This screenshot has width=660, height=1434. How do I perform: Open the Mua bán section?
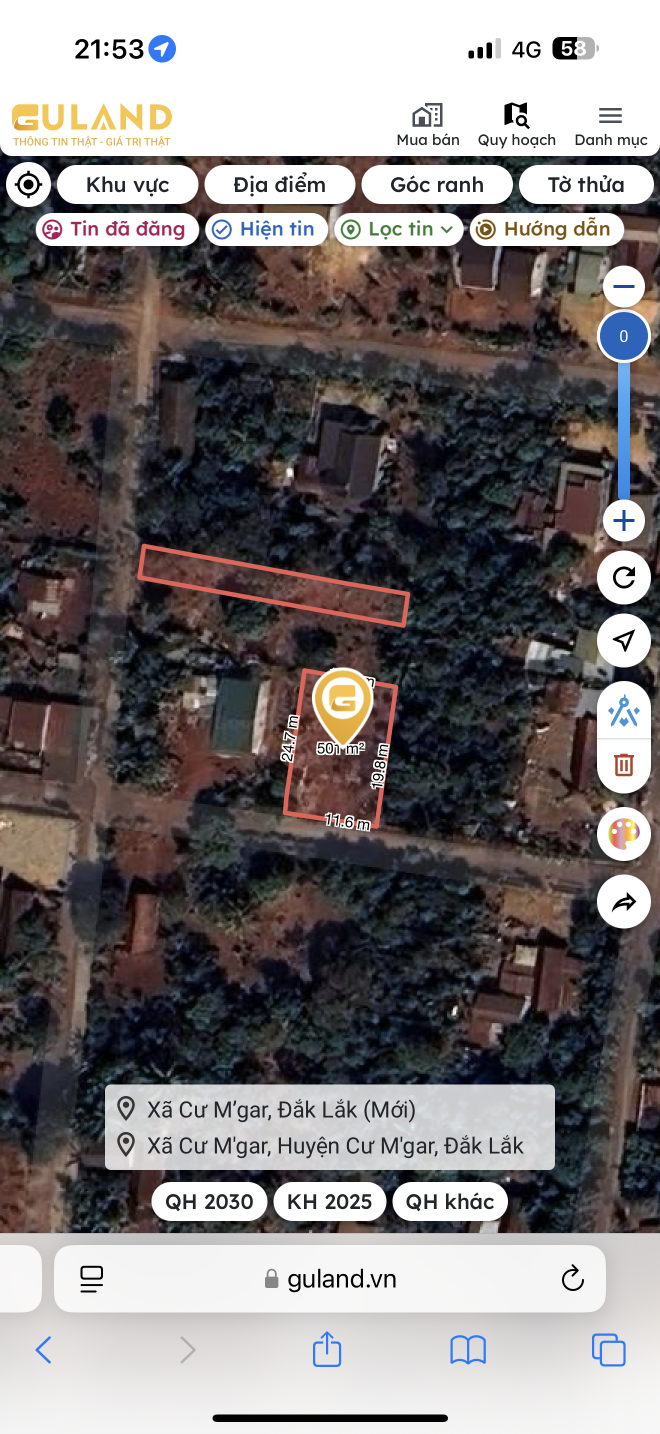(x=428, y=126)
